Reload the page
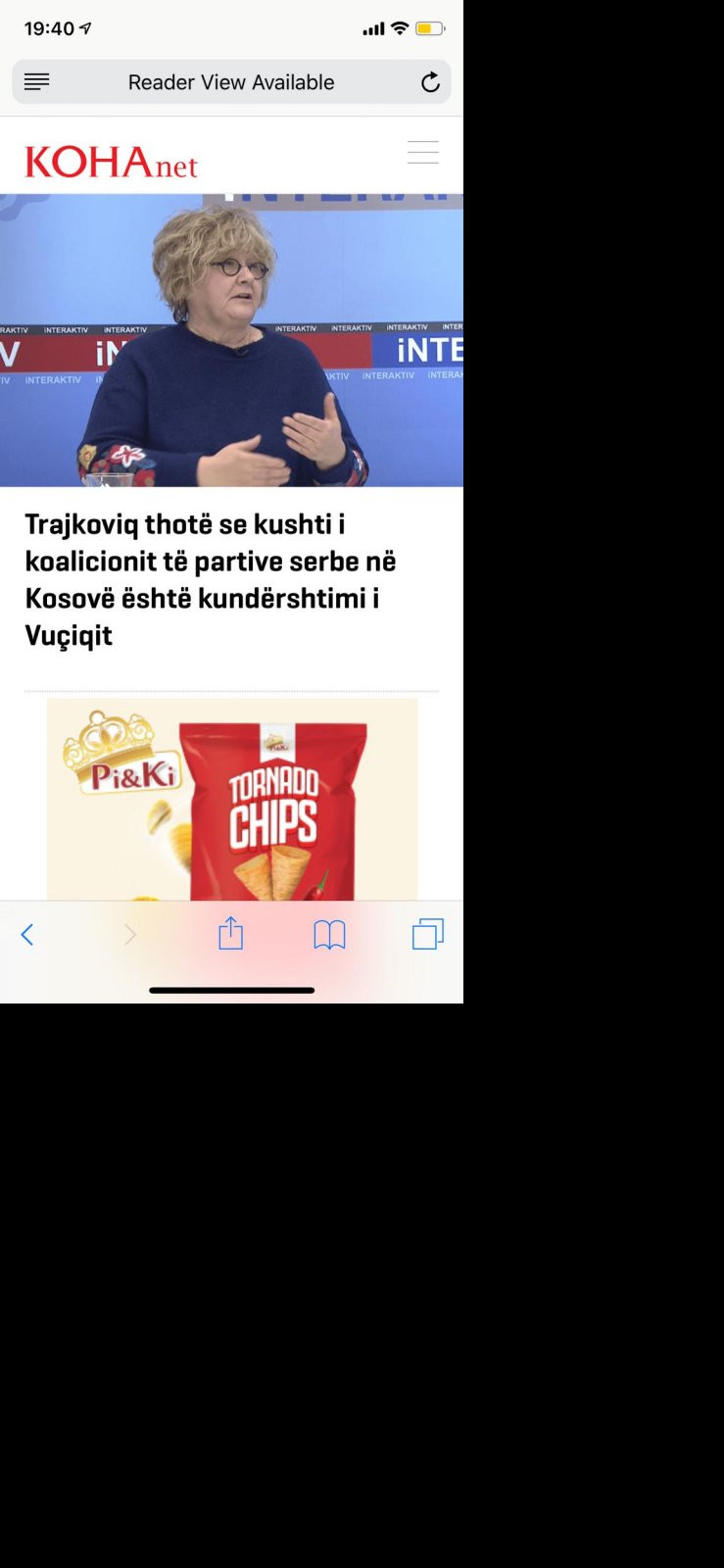This screenshot has height=1568, width=724. [x=430, y=82]
